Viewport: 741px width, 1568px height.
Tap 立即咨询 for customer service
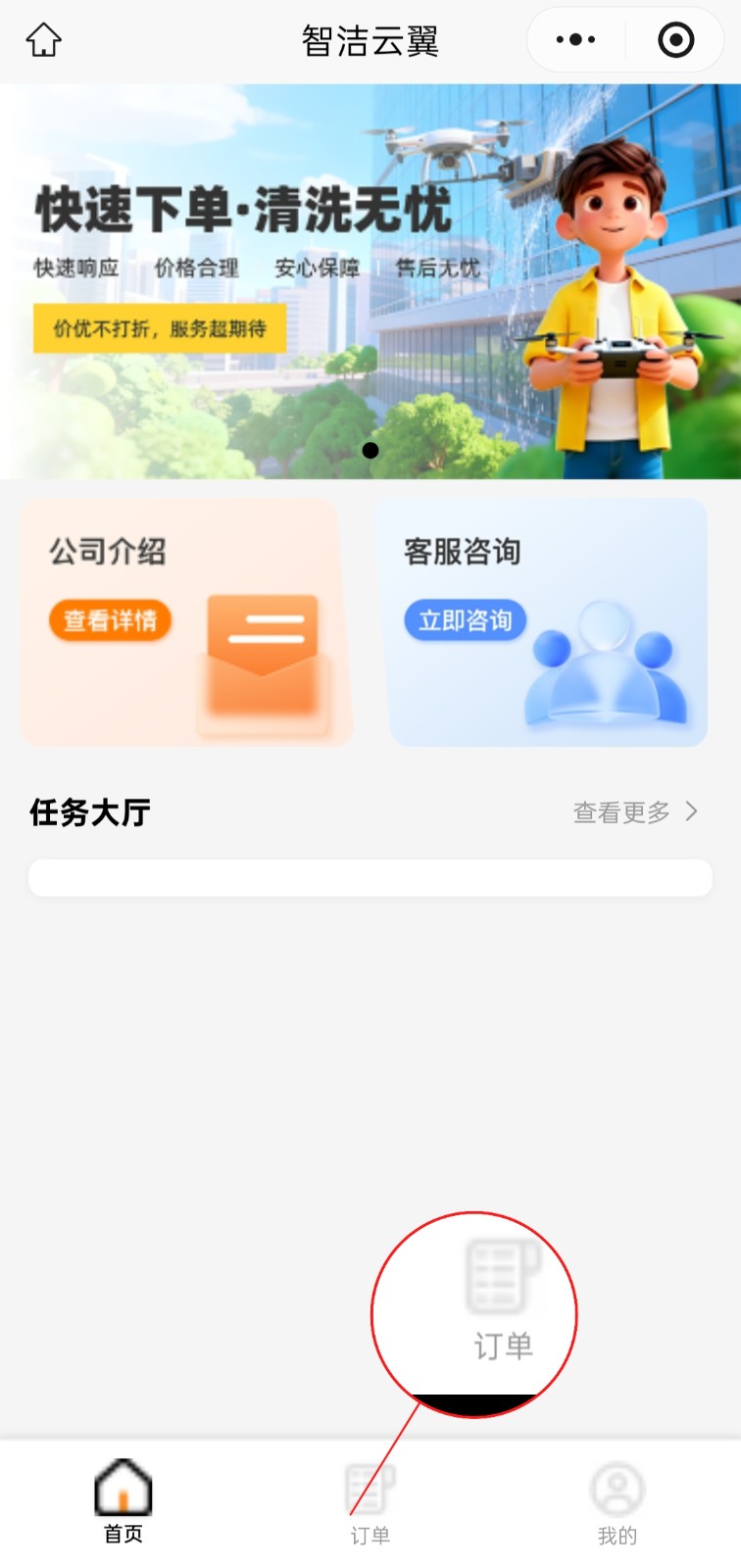465,620
